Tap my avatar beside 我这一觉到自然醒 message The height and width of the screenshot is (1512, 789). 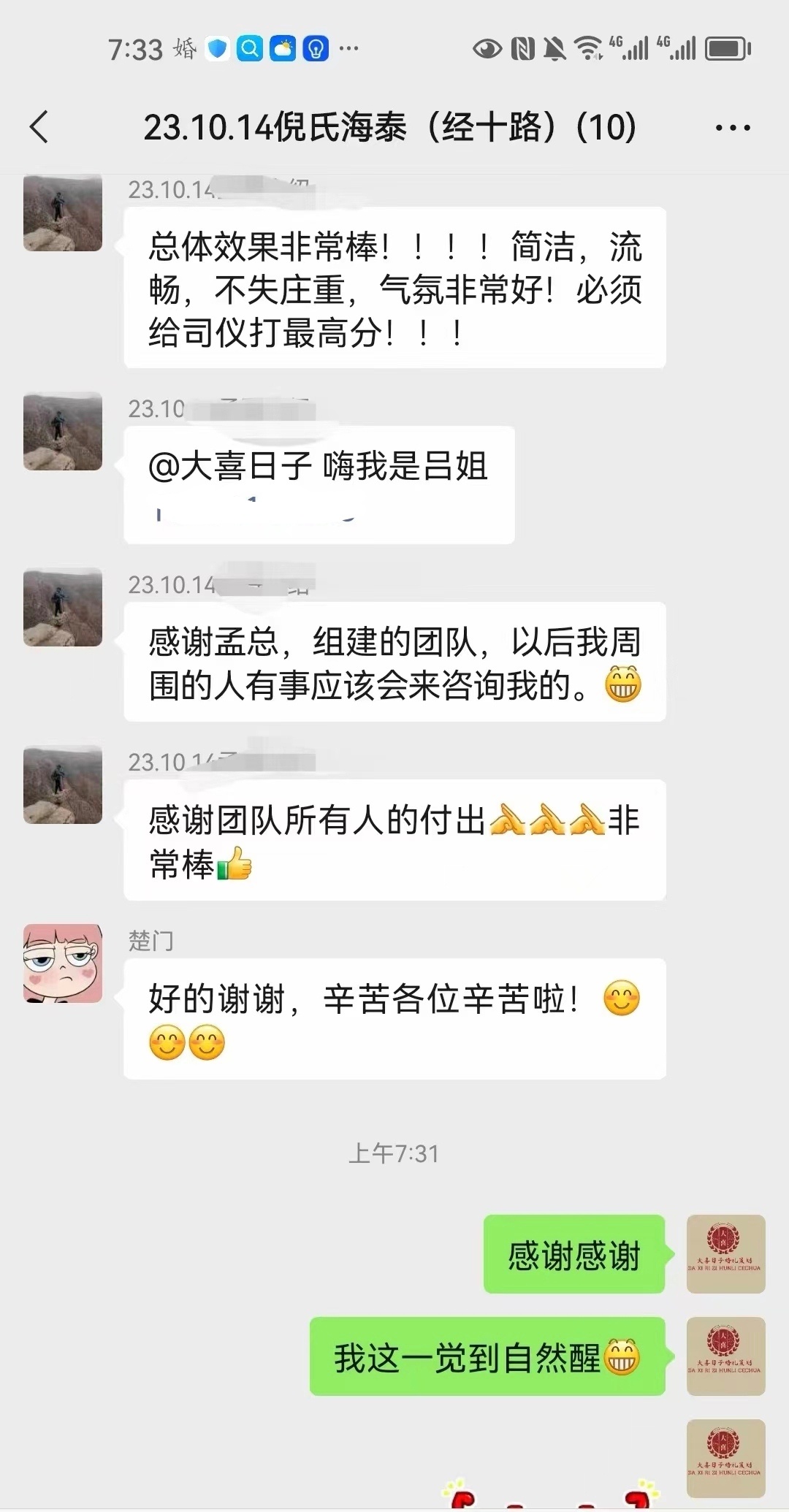[x=725, y=1356]
